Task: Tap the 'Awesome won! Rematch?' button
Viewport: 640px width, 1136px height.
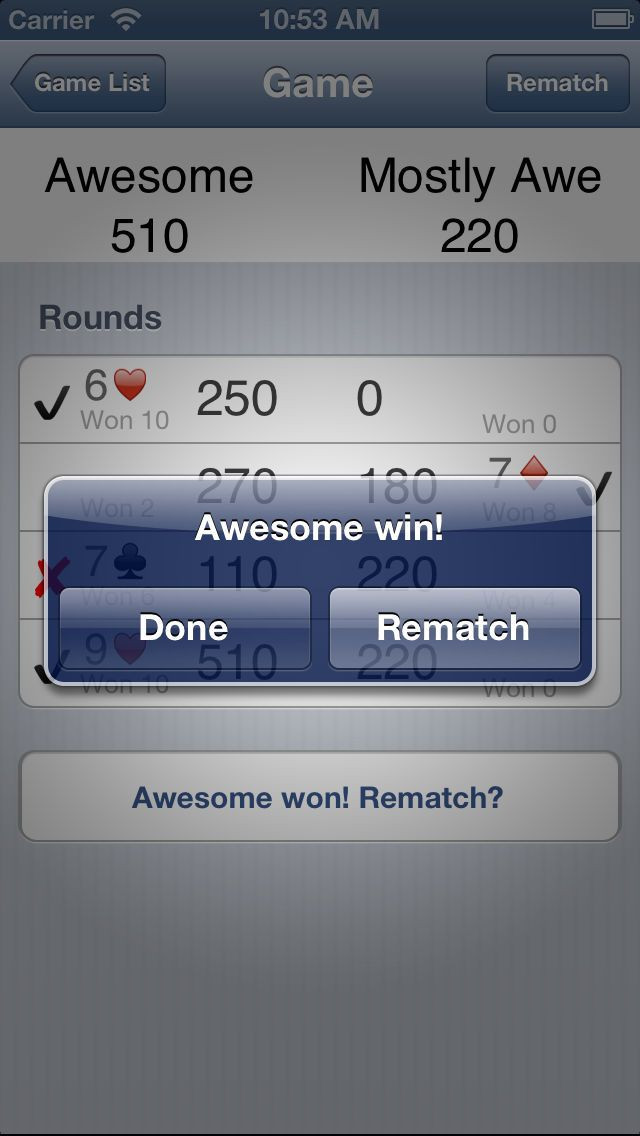Action: 319,797
